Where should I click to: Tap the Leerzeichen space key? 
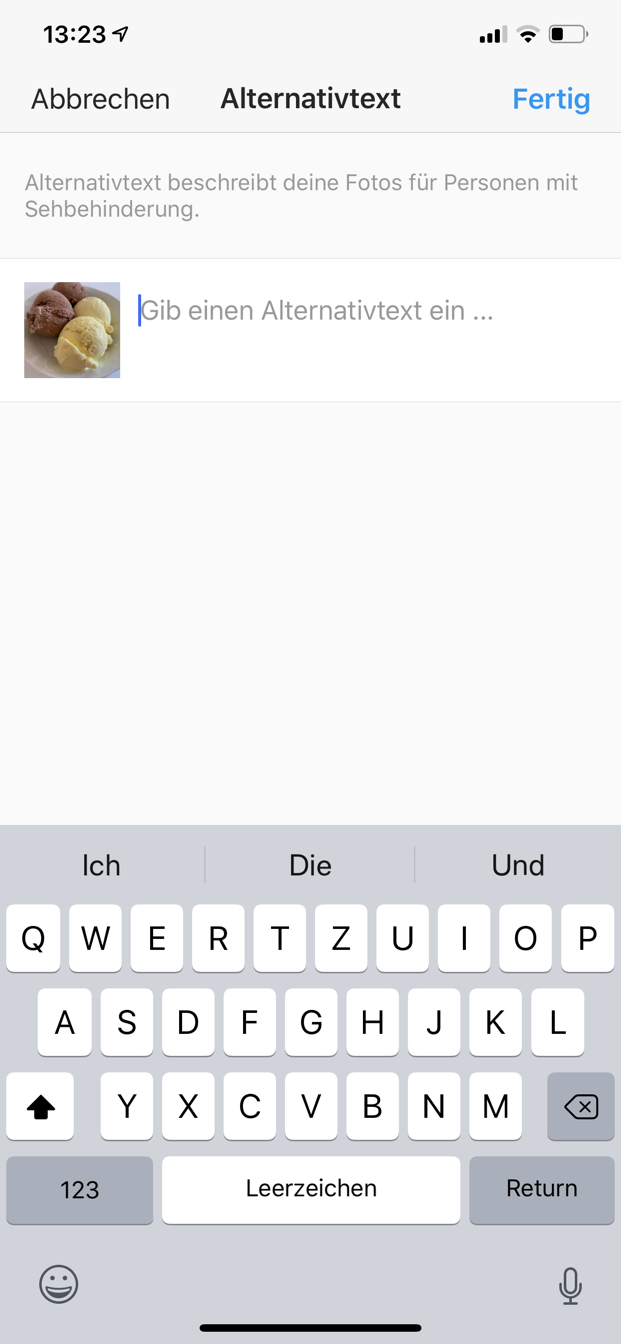311,1189
